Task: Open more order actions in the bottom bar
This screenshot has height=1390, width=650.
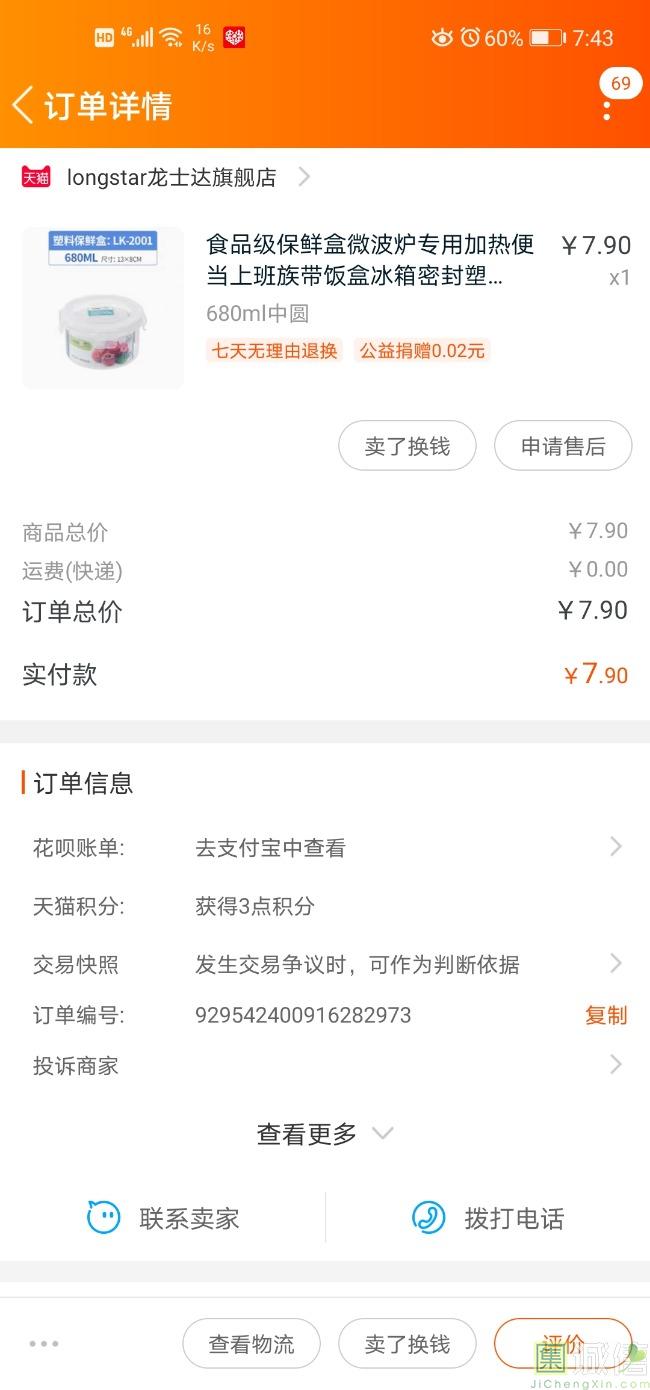Action: point(44,1344)
